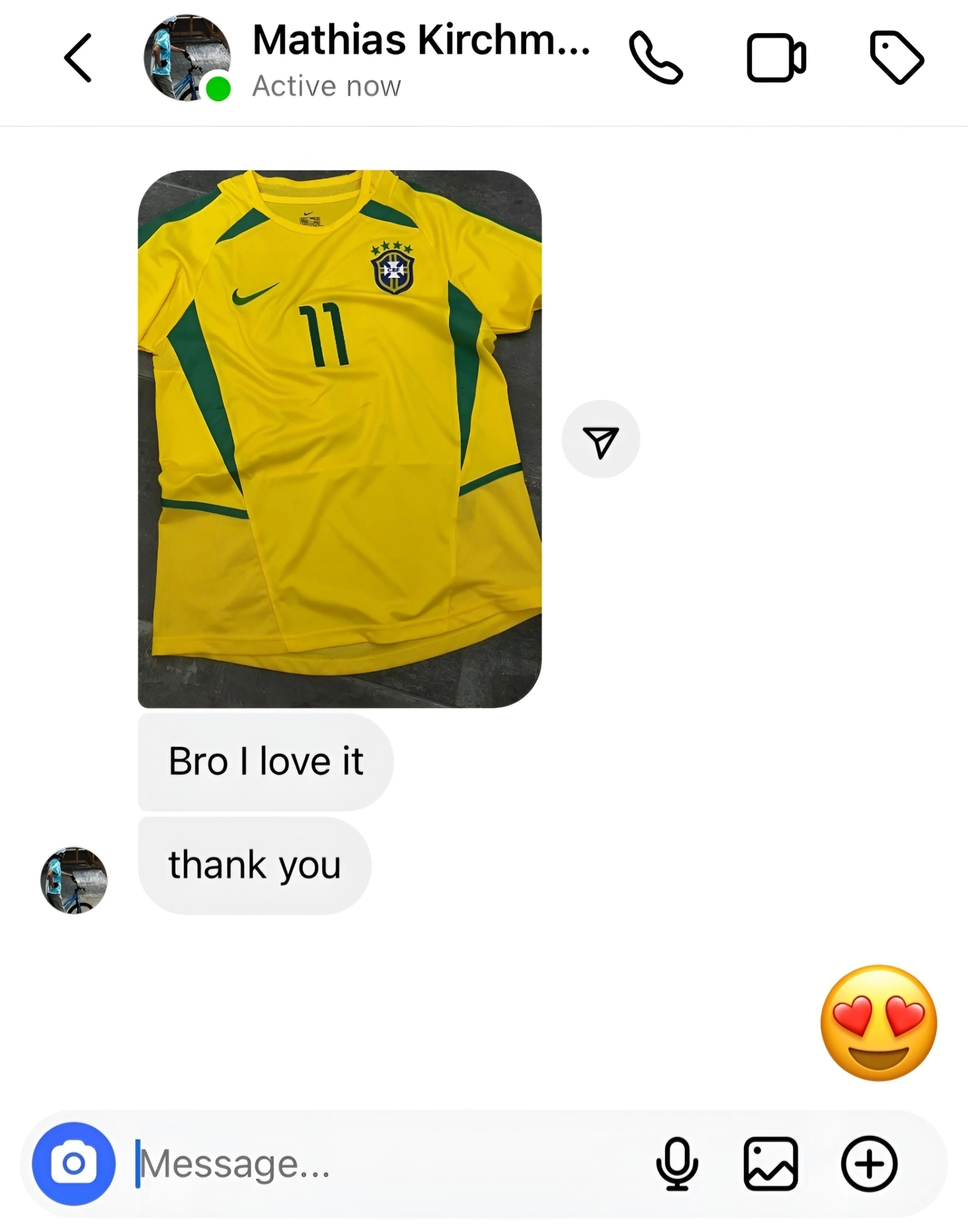Start an audio call with Mathias
This screenshot has width=968, height=1232.
coord(656,58)
